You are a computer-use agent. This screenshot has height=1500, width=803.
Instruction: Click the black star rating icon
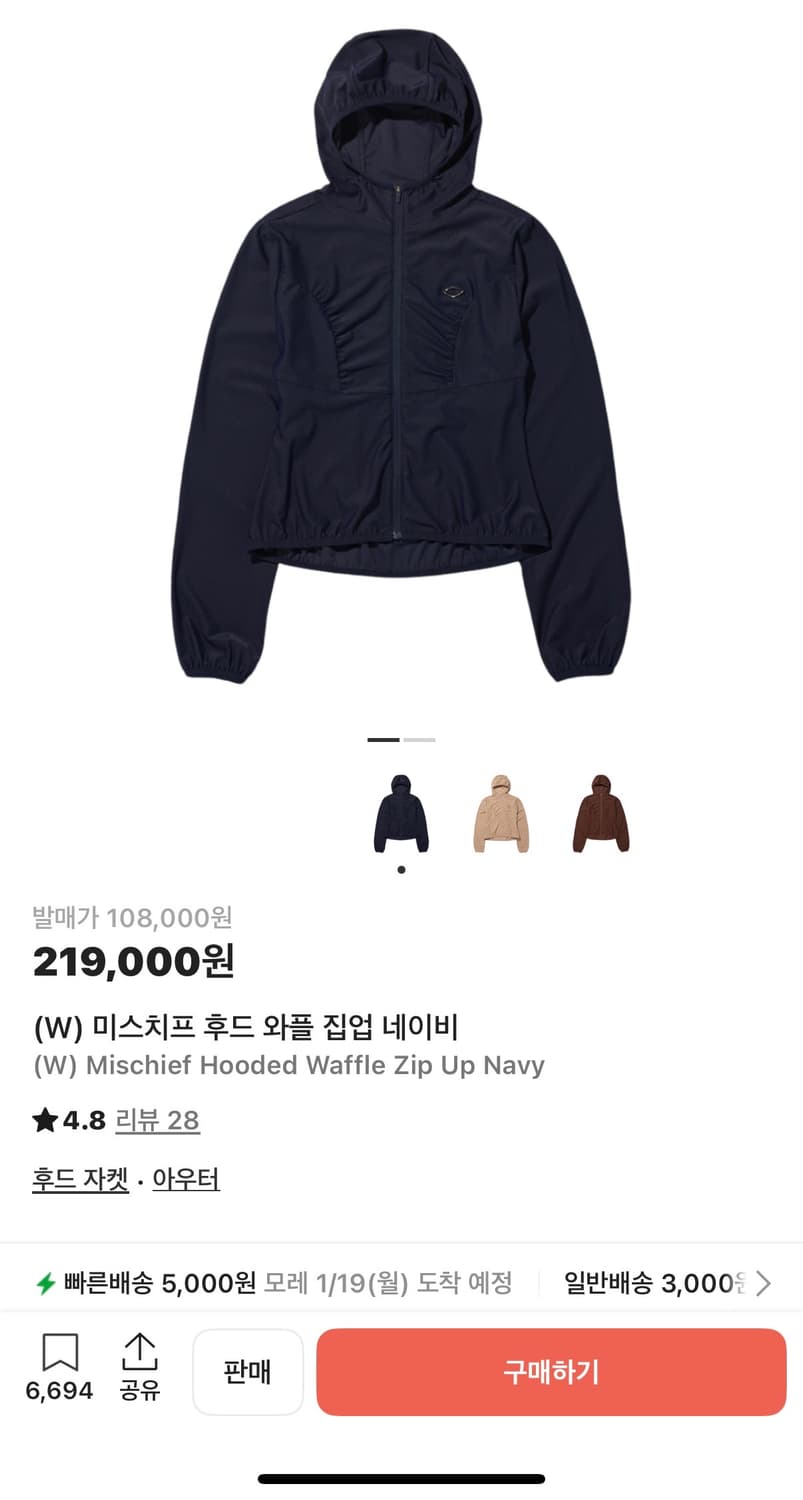[44, 1120]
